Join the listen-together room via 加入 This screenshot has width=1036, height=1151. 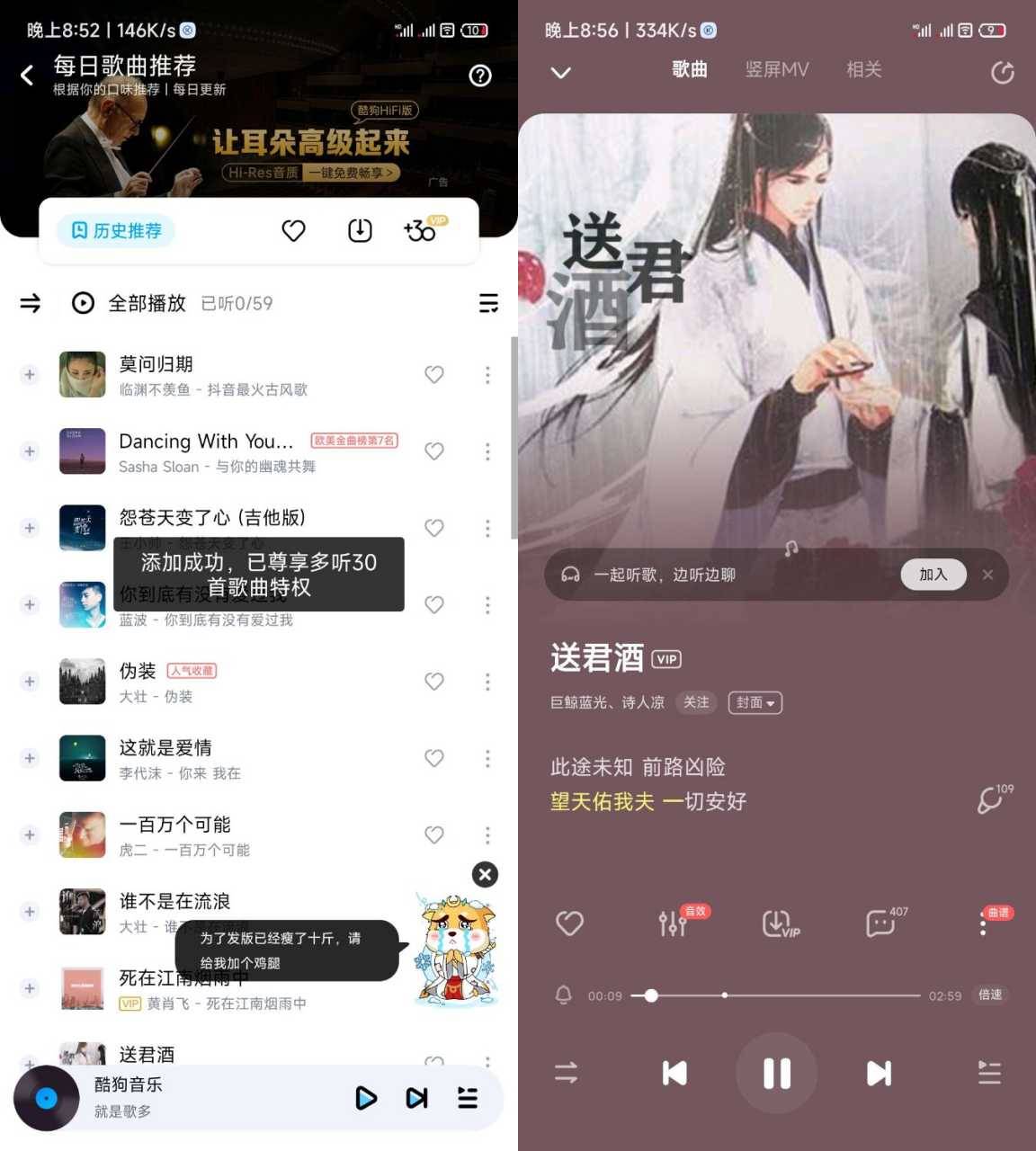coord(933,575)
